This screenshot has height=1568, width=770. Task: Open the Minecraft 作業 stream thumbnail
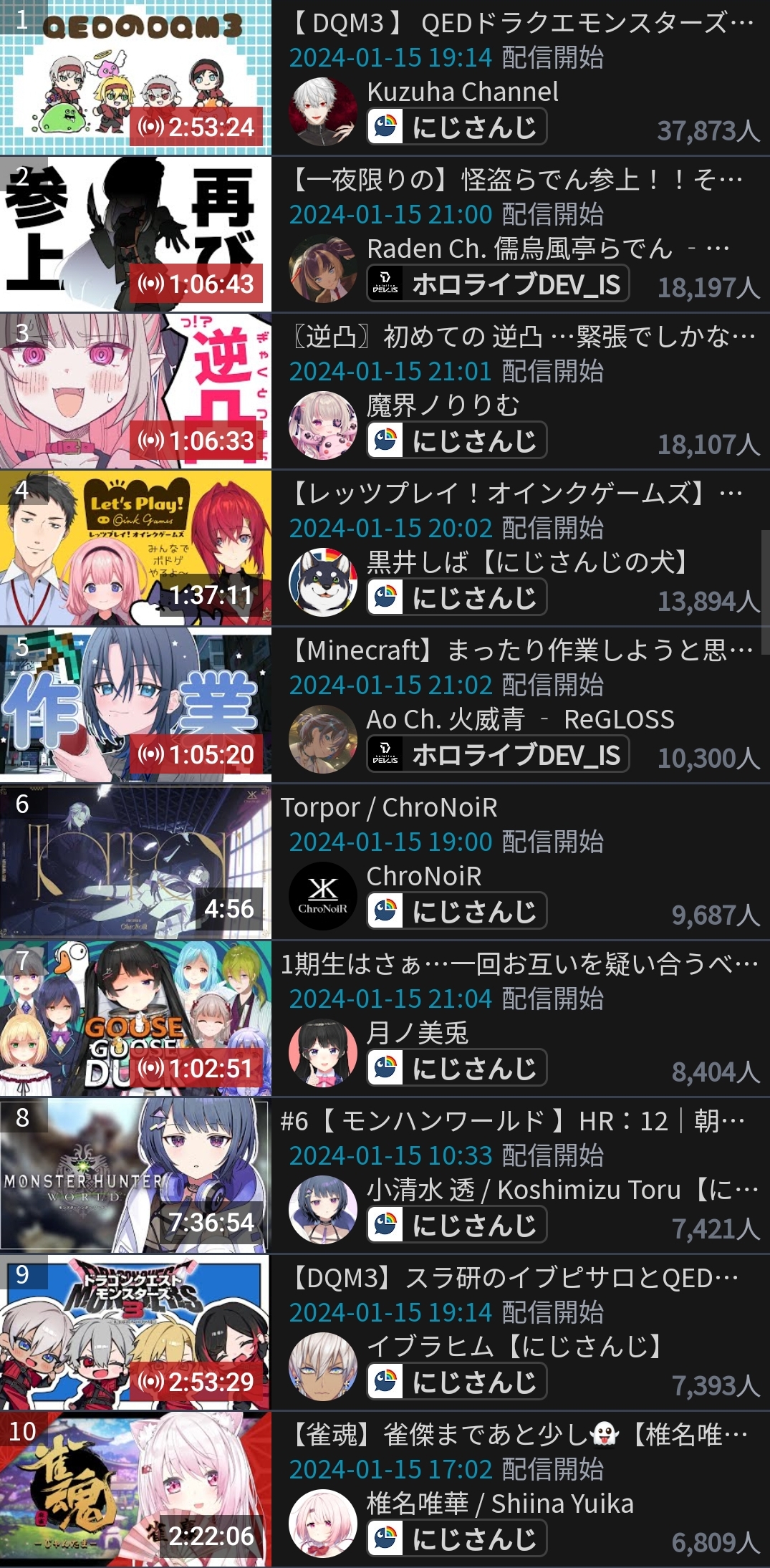(x=135, y=705)
